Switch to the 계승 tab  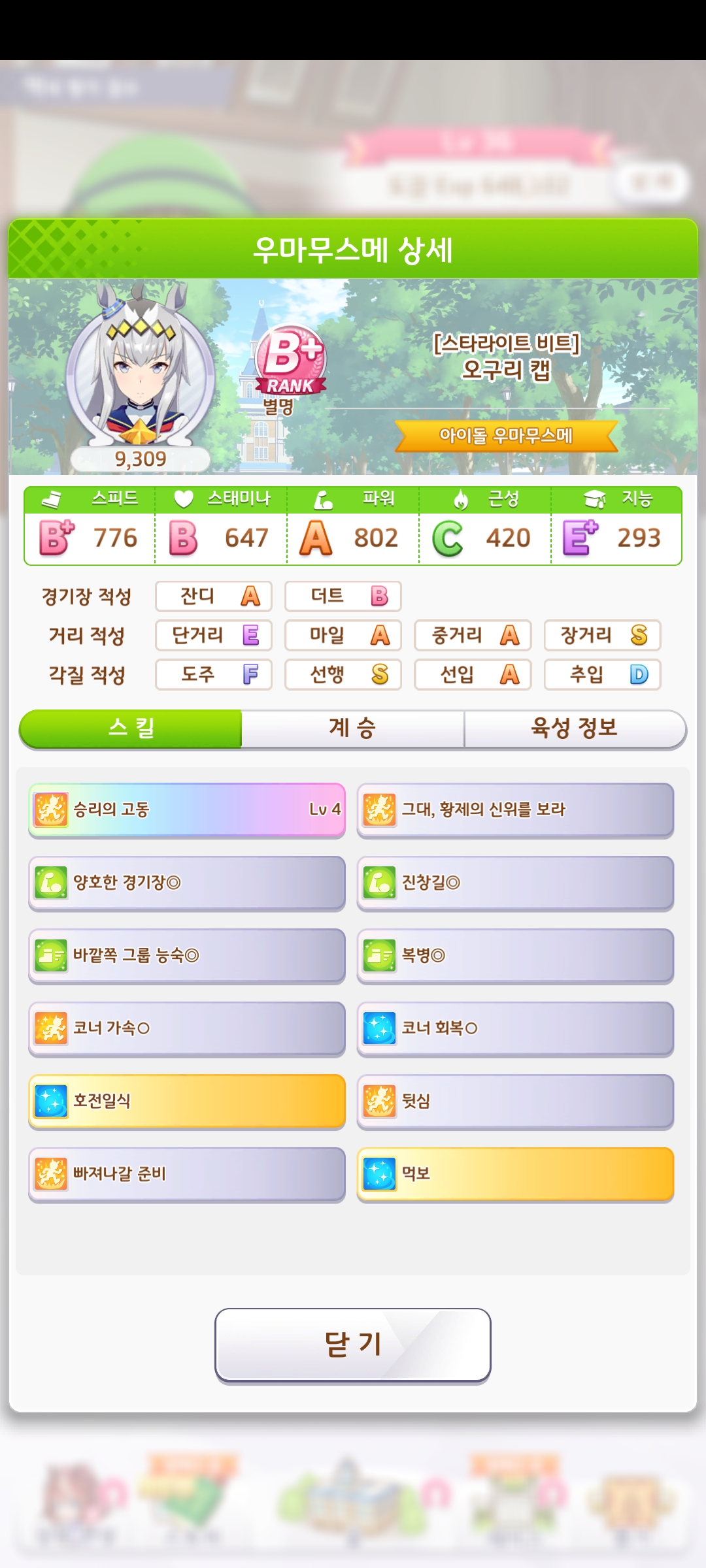[x=352, y=728]
